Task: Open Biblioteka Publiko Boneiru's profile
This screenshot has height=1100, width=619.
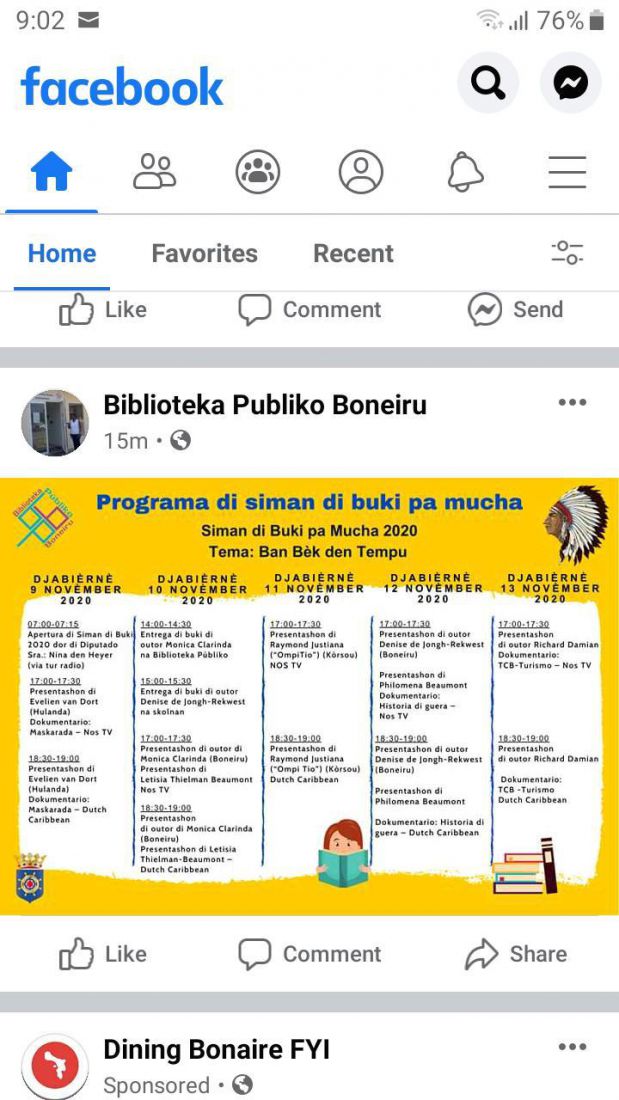Action: [265, 404]
